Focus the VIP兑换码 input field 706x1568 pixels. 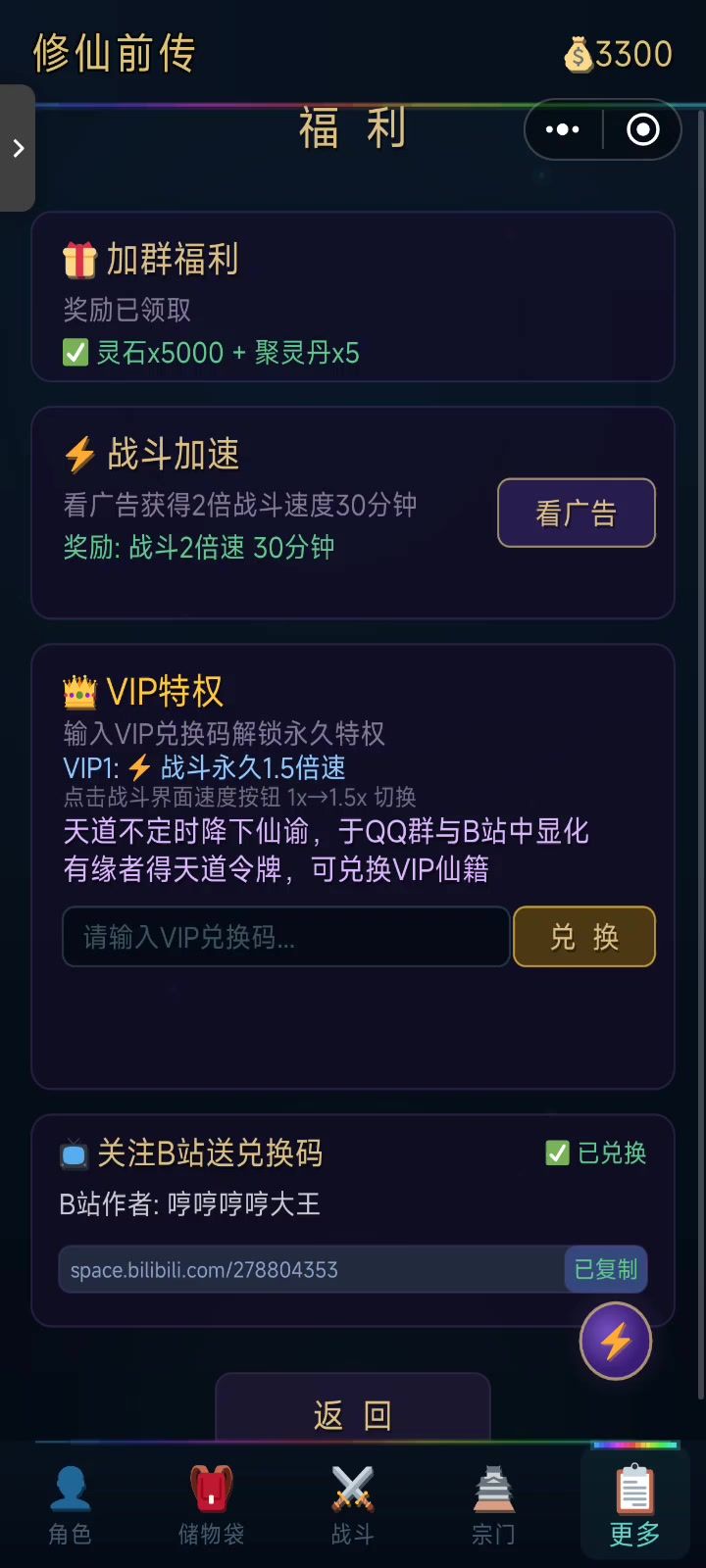pyautogui.click(x=285, y=937)
